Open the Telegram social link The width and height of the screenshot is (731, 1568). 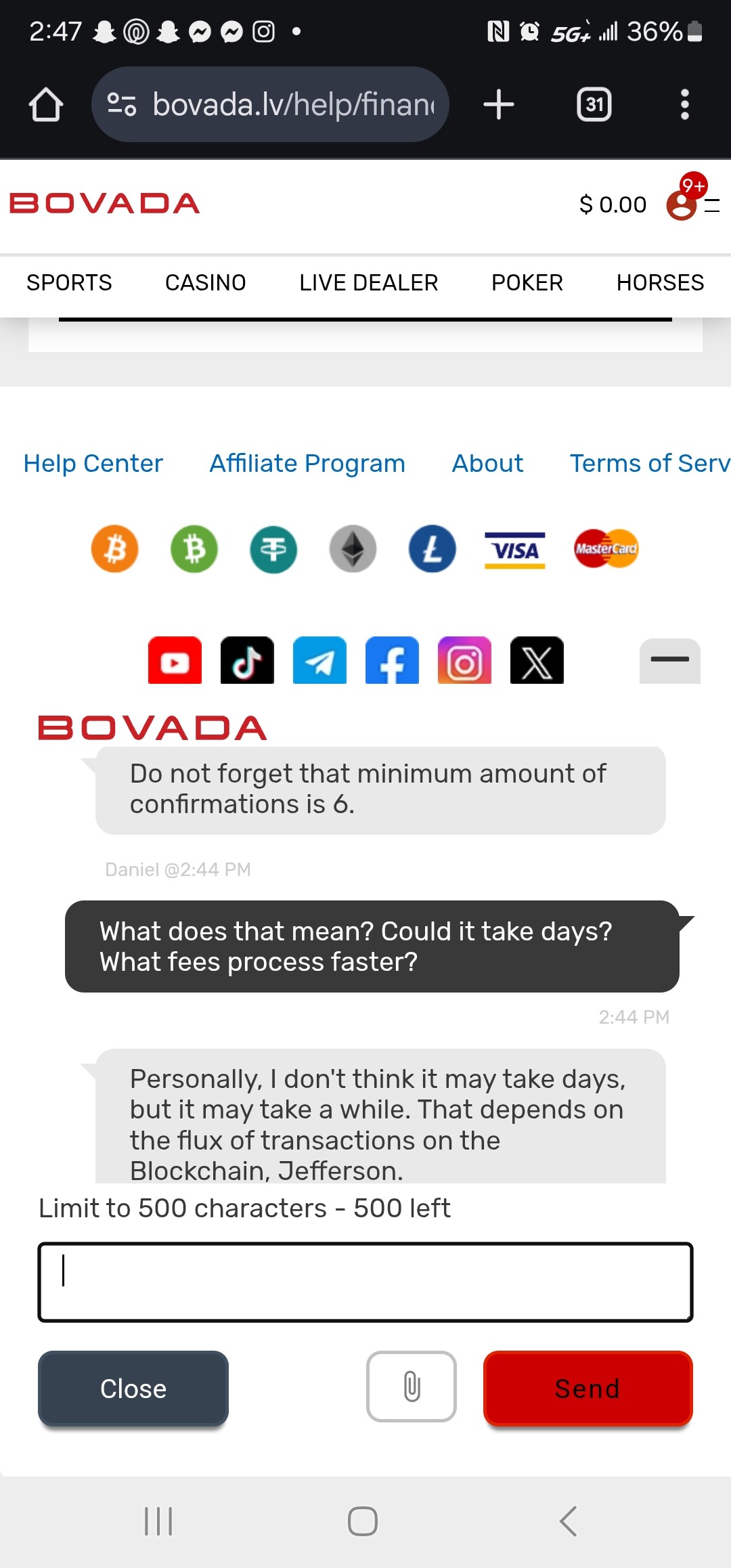319,661
